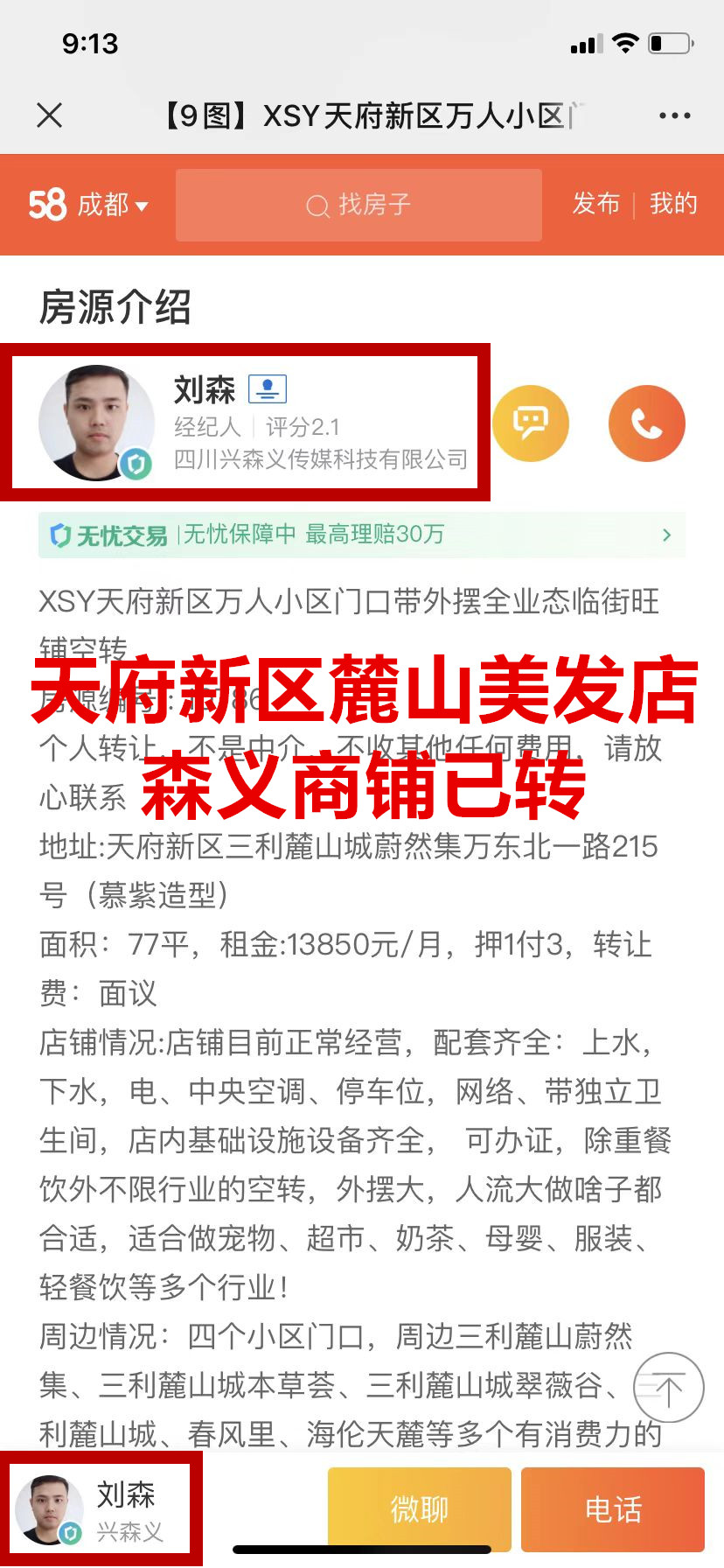724x1568 pixels.
Task: Jump back to top of page
Action: tap(668, 1388)
